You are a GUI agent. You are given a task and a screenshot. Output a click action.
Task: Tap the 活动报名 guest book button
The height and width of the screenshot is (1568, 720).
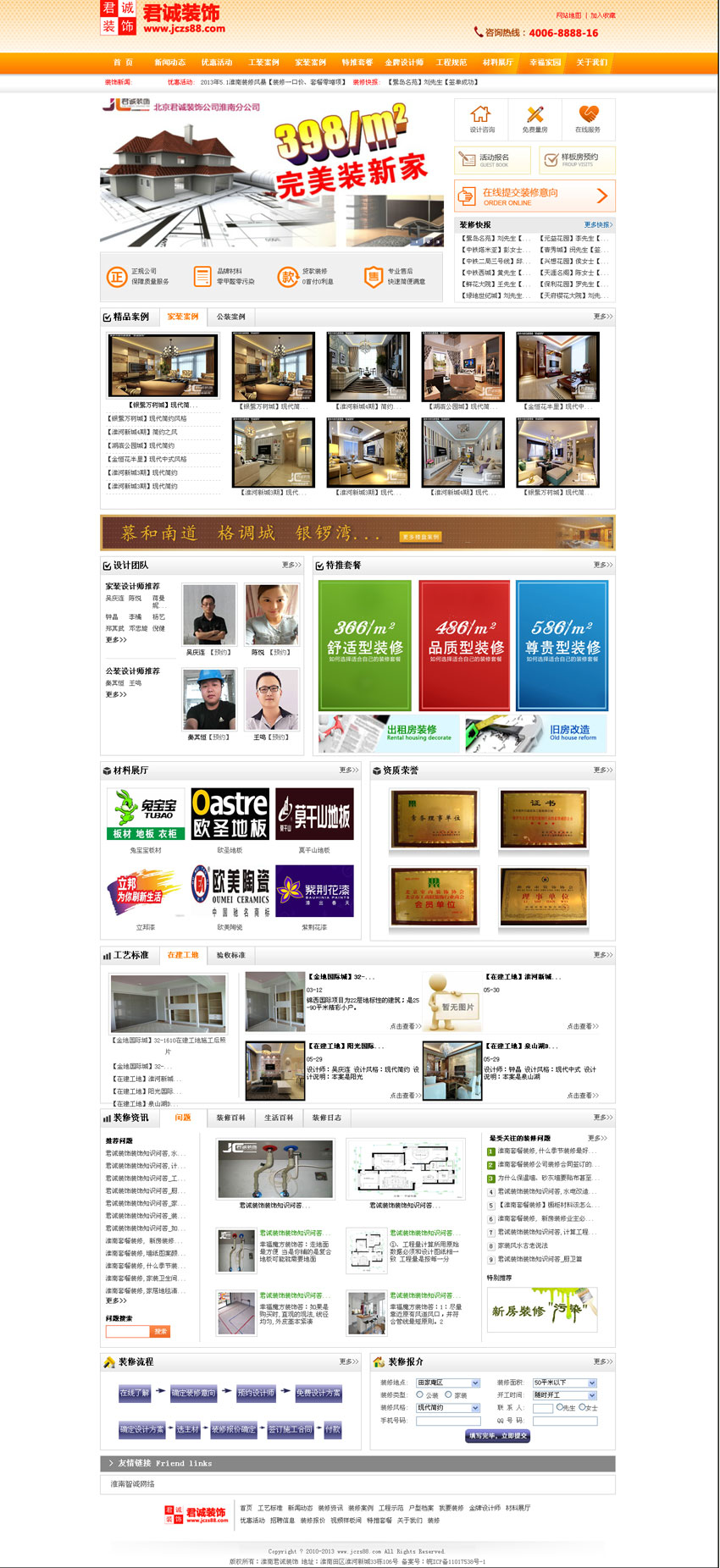(x=492, y=159)
